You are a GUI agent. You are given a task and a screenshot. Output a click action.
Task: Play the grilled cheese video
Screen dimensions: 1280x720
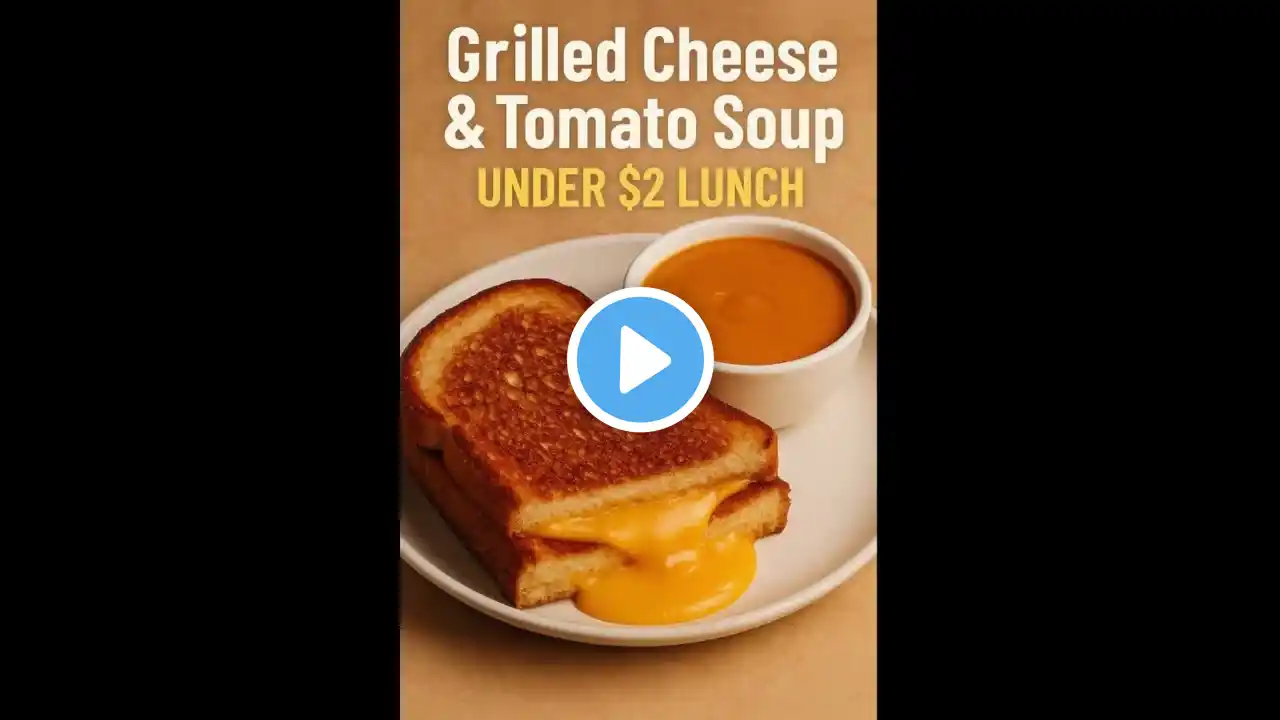click(x=640, y=360)
